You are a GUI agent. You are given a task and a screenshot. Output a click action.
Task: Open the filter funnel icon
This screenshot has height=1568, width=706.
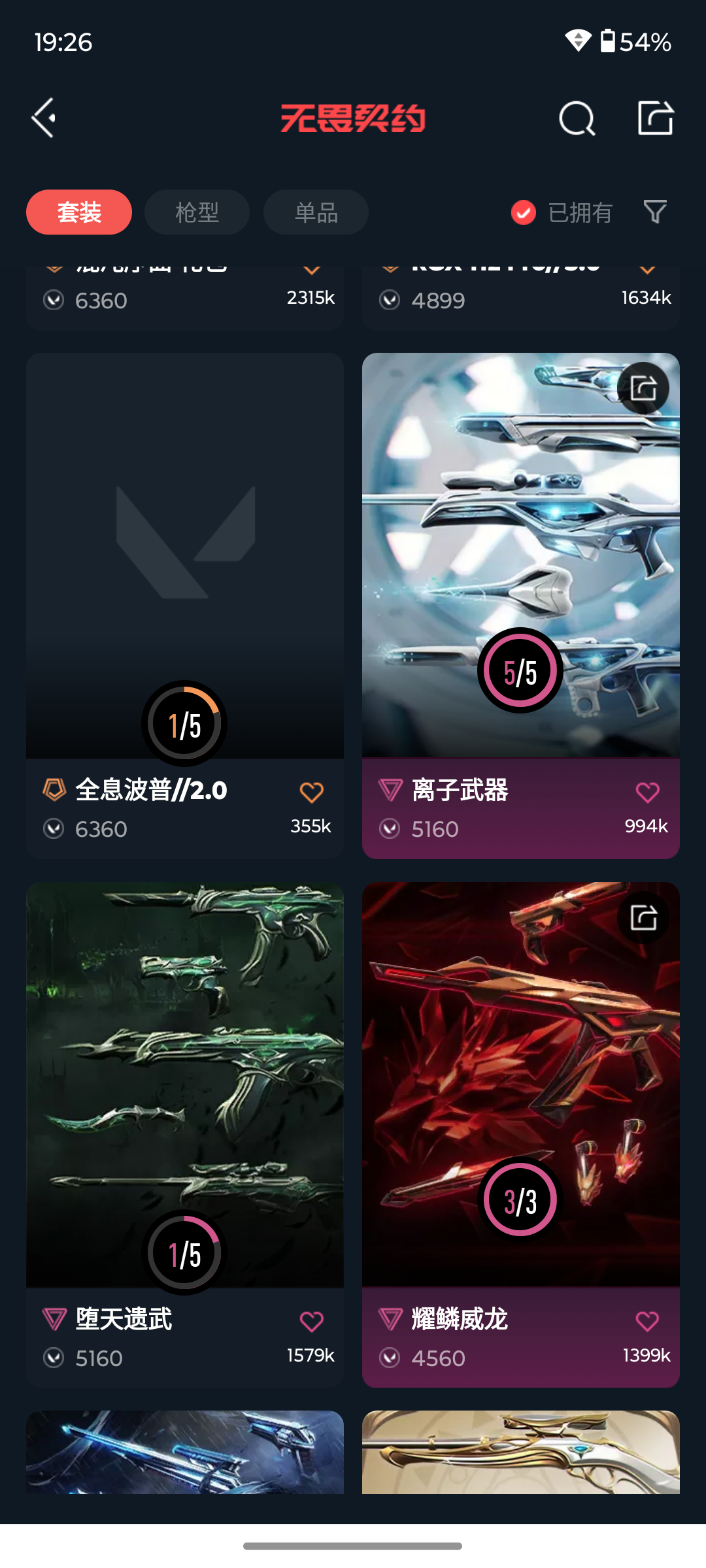(x=655, y=212)
